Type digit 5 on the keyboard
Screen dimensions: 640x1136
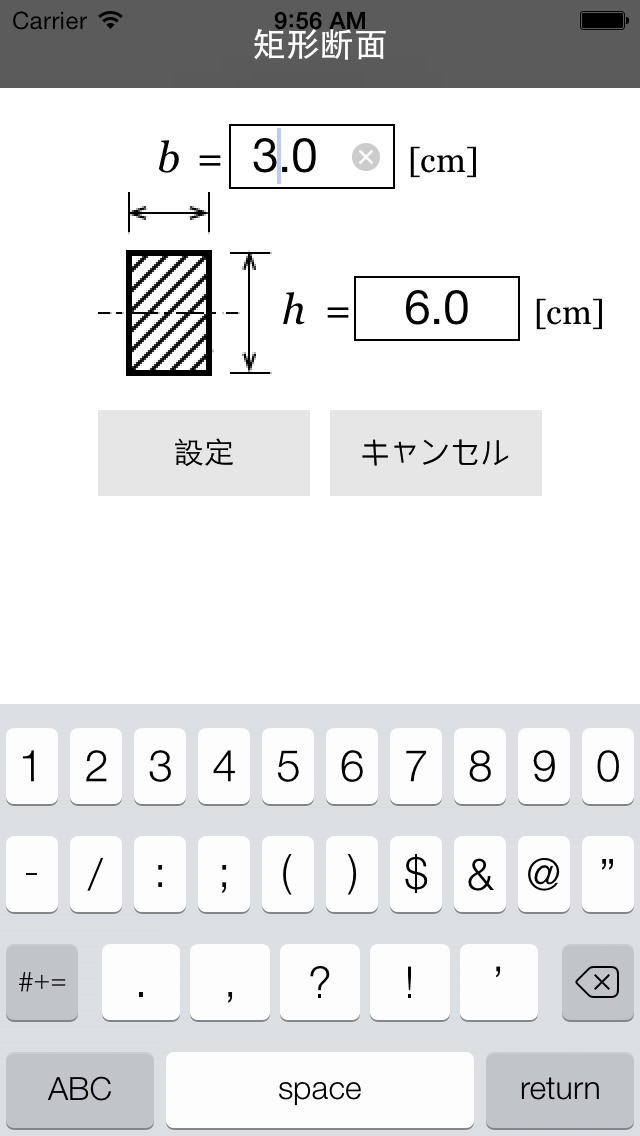288,767
